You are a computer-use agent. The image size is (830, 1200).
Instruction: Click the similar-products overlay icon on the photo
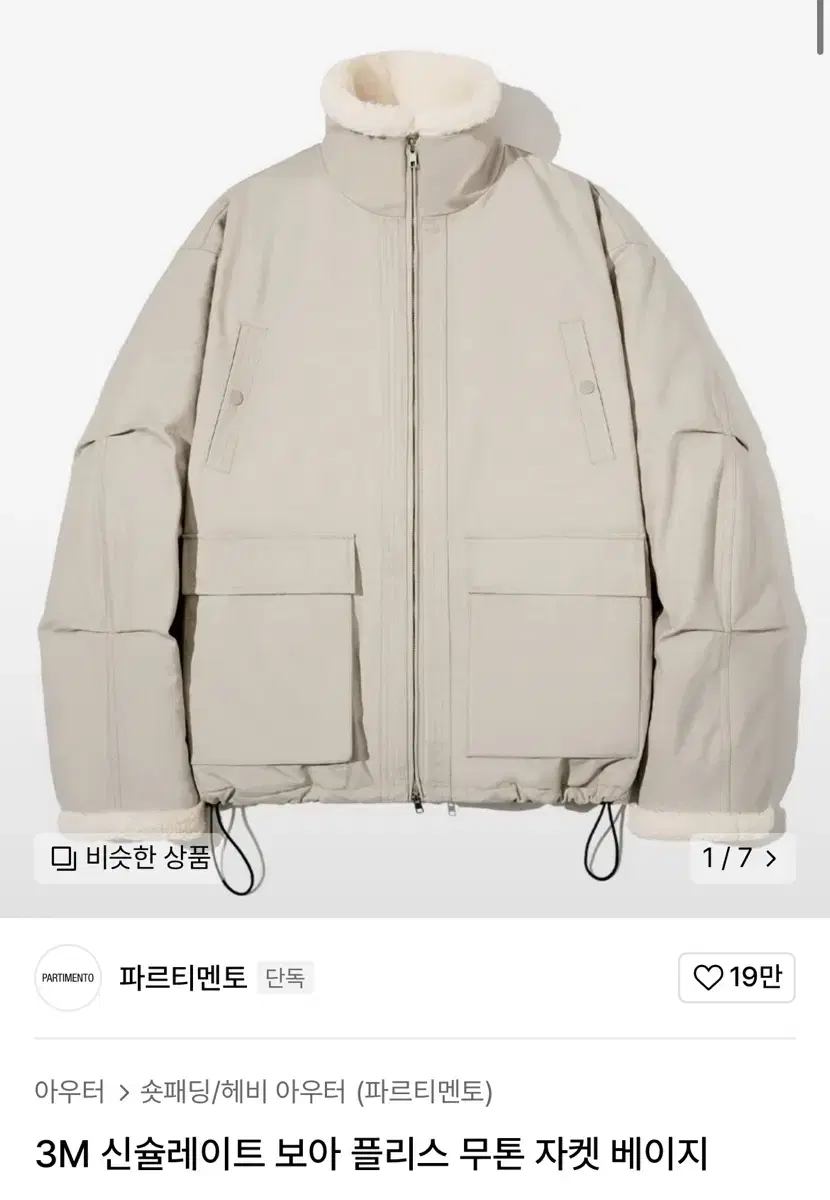point(63,859)
